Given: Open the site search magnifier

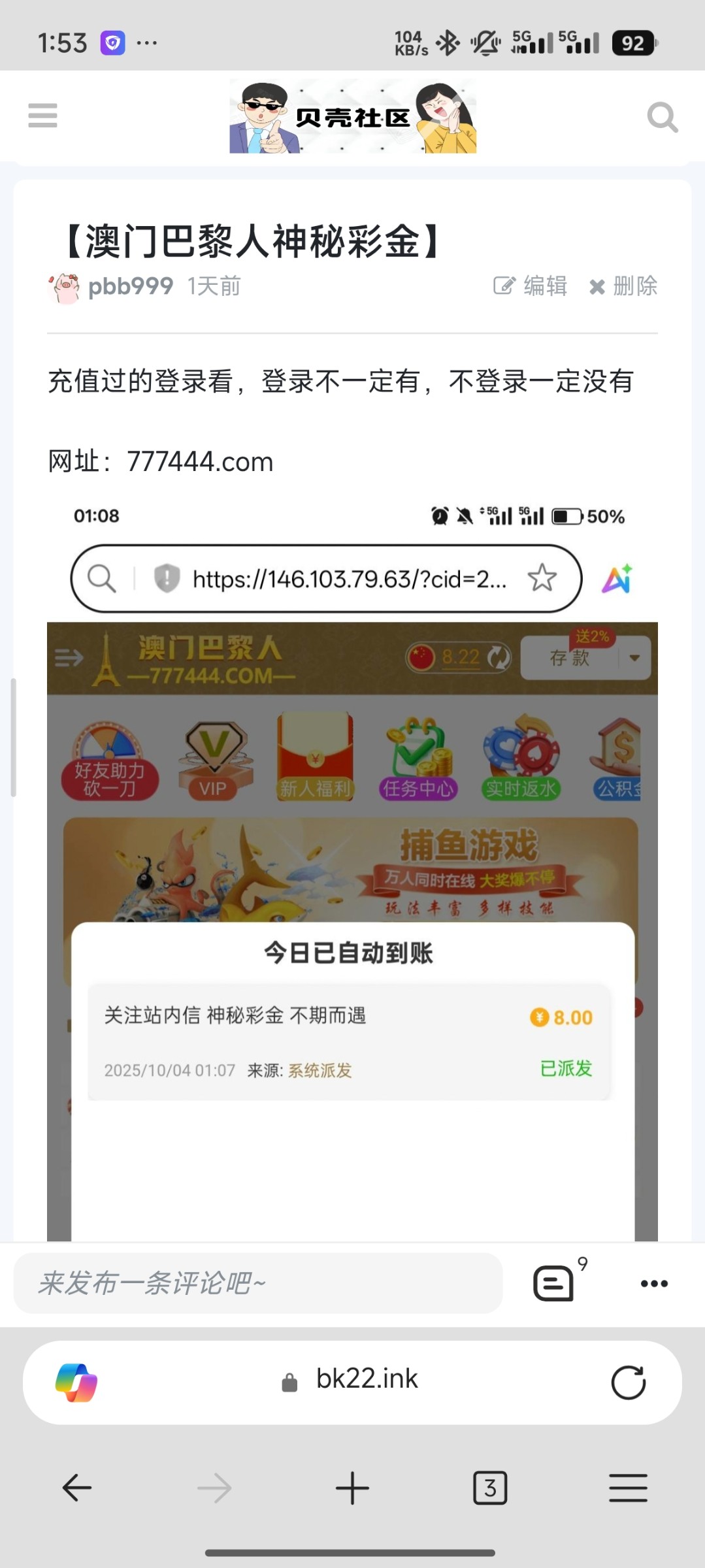Looking at the screenshot, I should 662,118.
